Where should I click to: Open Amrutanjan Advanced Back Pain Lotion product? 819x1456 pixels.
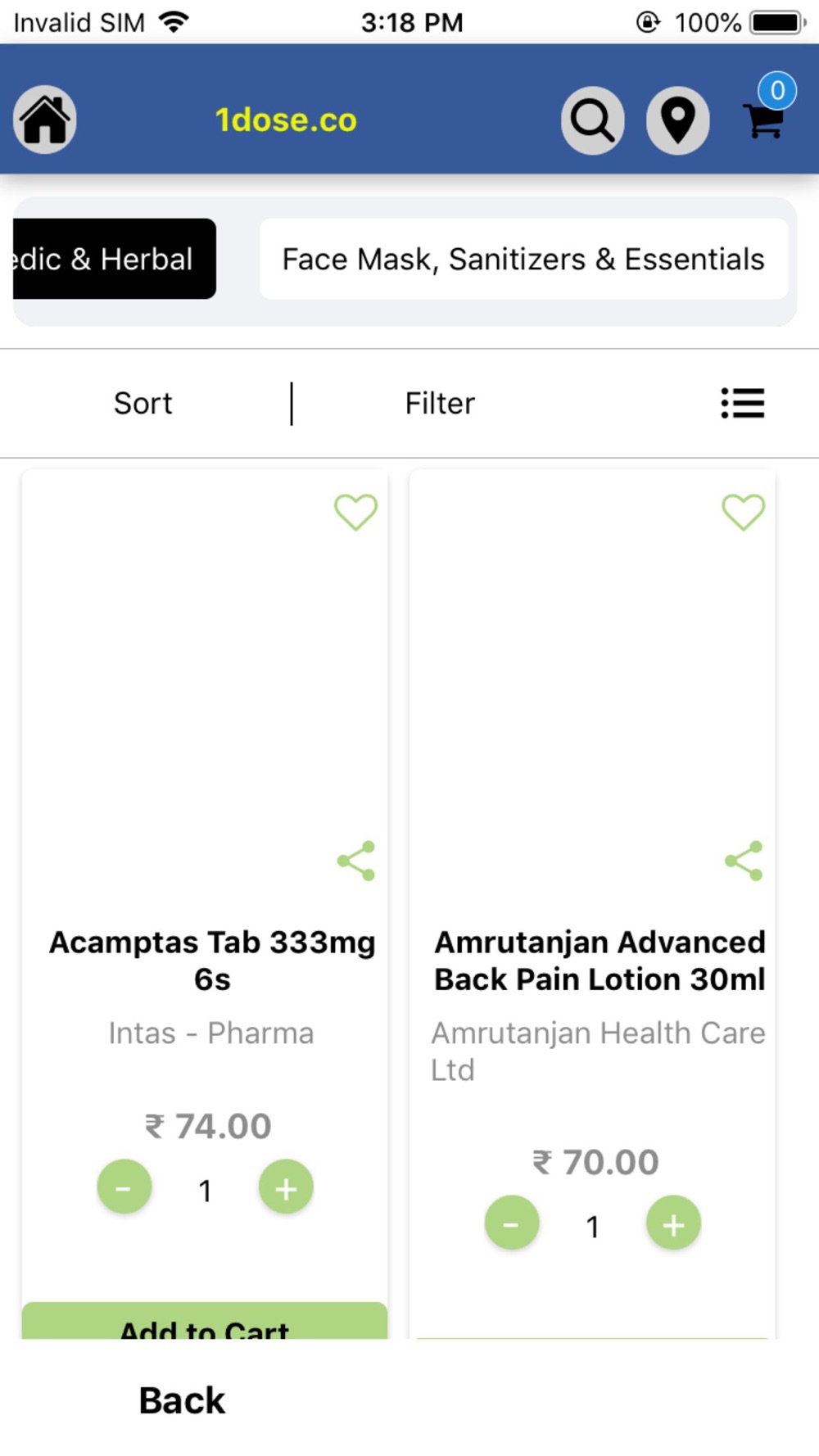click(x=600, y=961)
